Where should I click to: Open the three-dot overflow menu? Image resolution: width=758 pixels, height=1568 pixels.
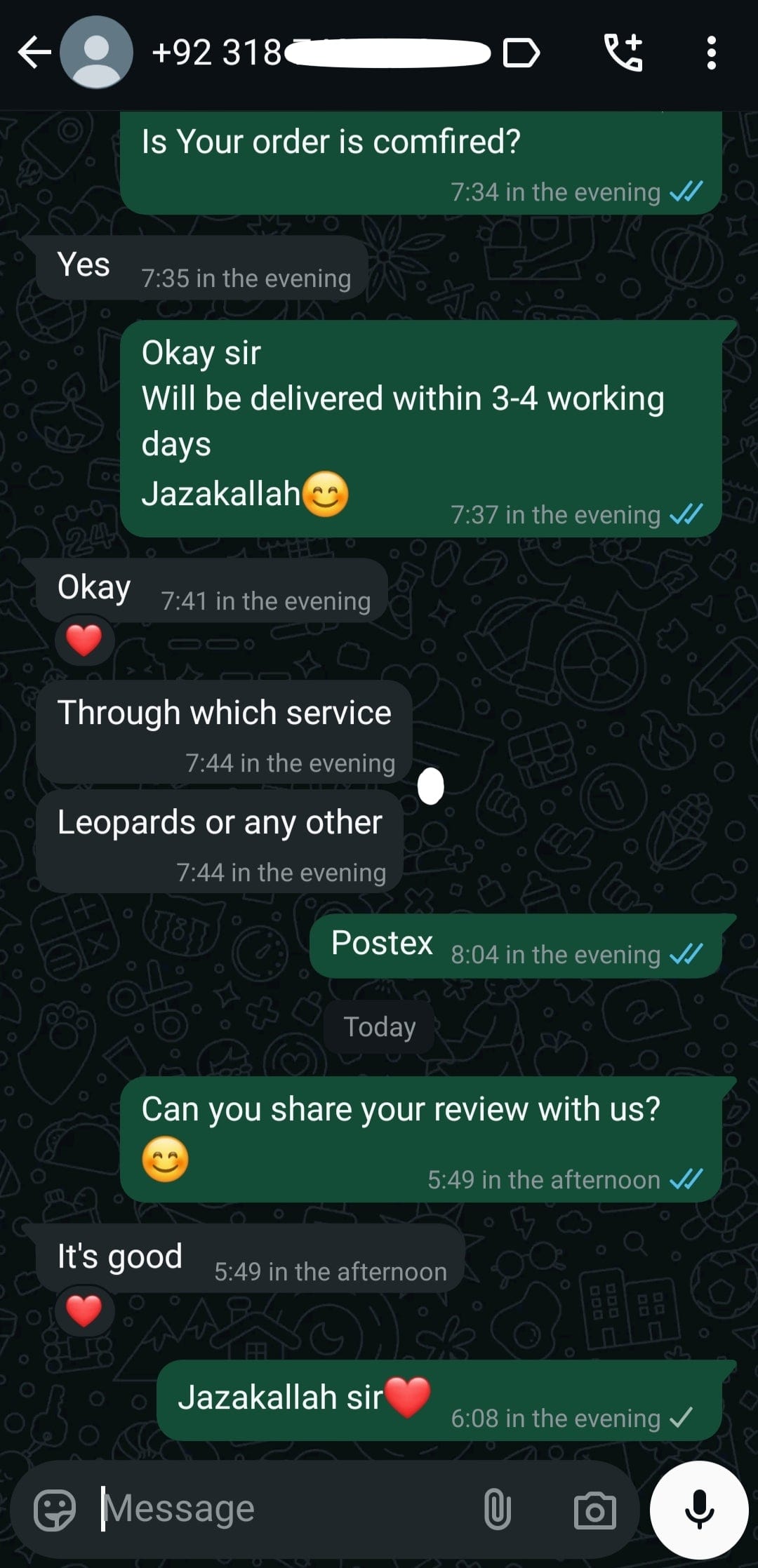tap(711, 53)
